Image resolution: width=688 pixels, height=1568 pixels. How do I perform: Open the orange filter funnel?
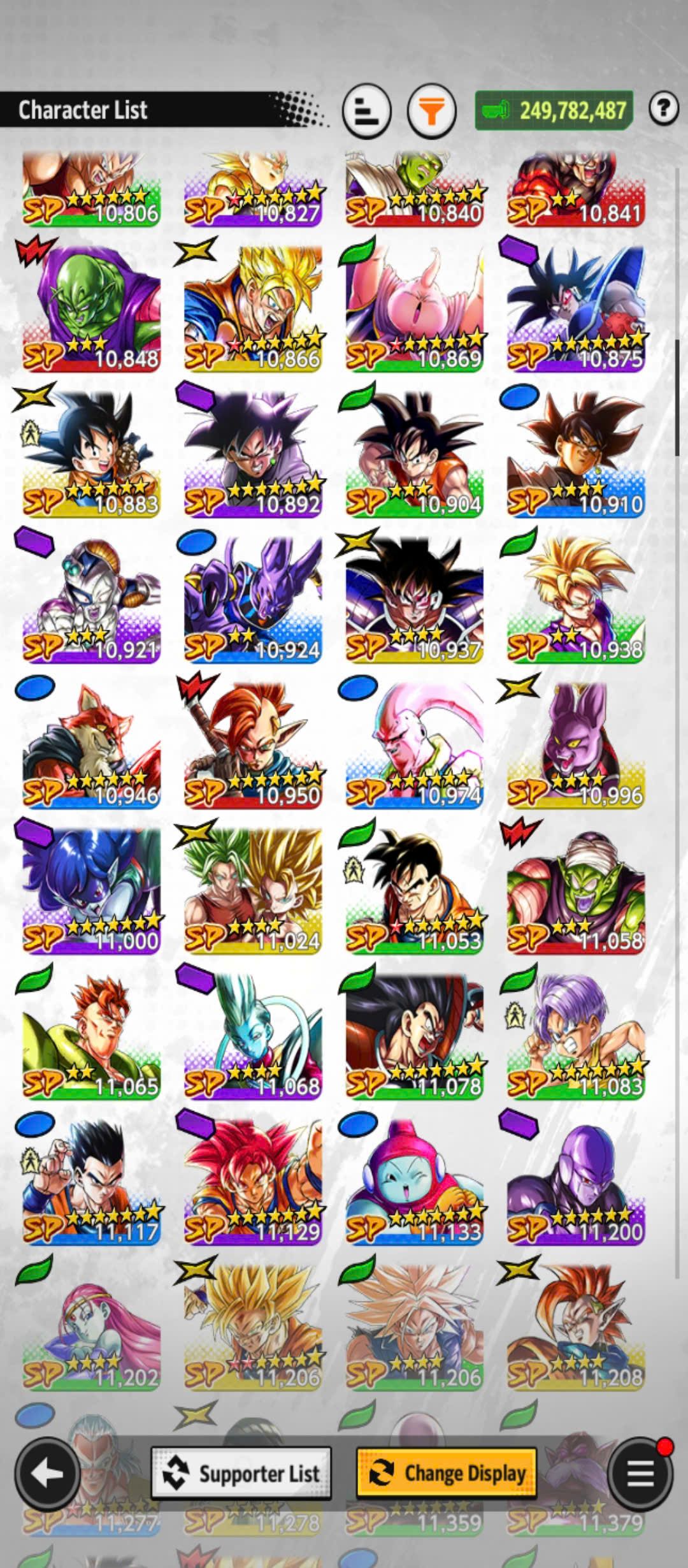point(432,112)
